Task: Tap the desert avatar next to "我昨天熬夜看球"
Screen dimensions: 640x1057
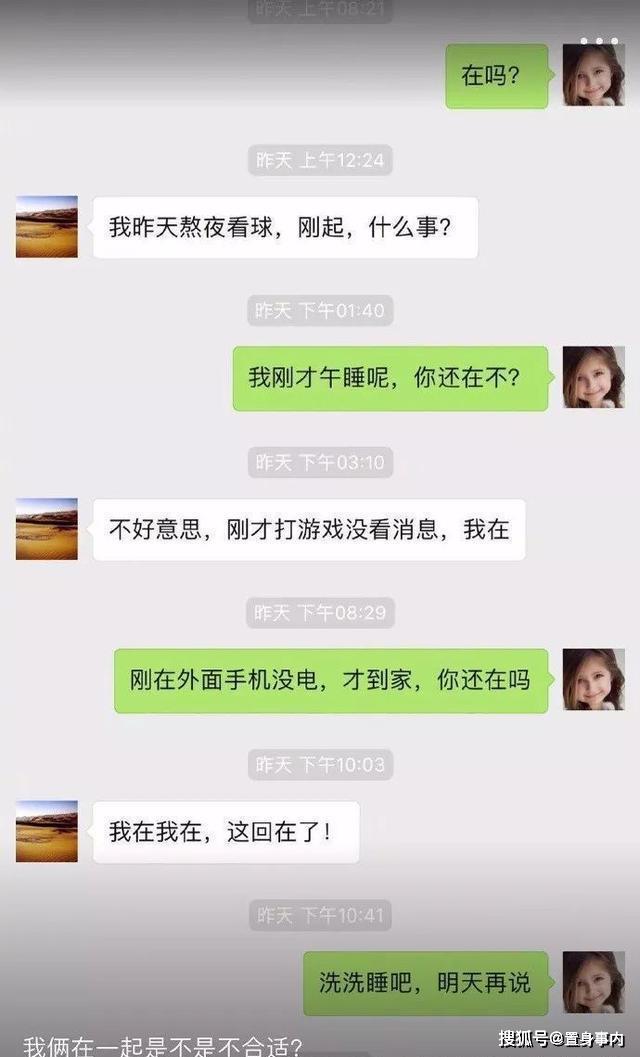Action: click(x=47, y=227)
